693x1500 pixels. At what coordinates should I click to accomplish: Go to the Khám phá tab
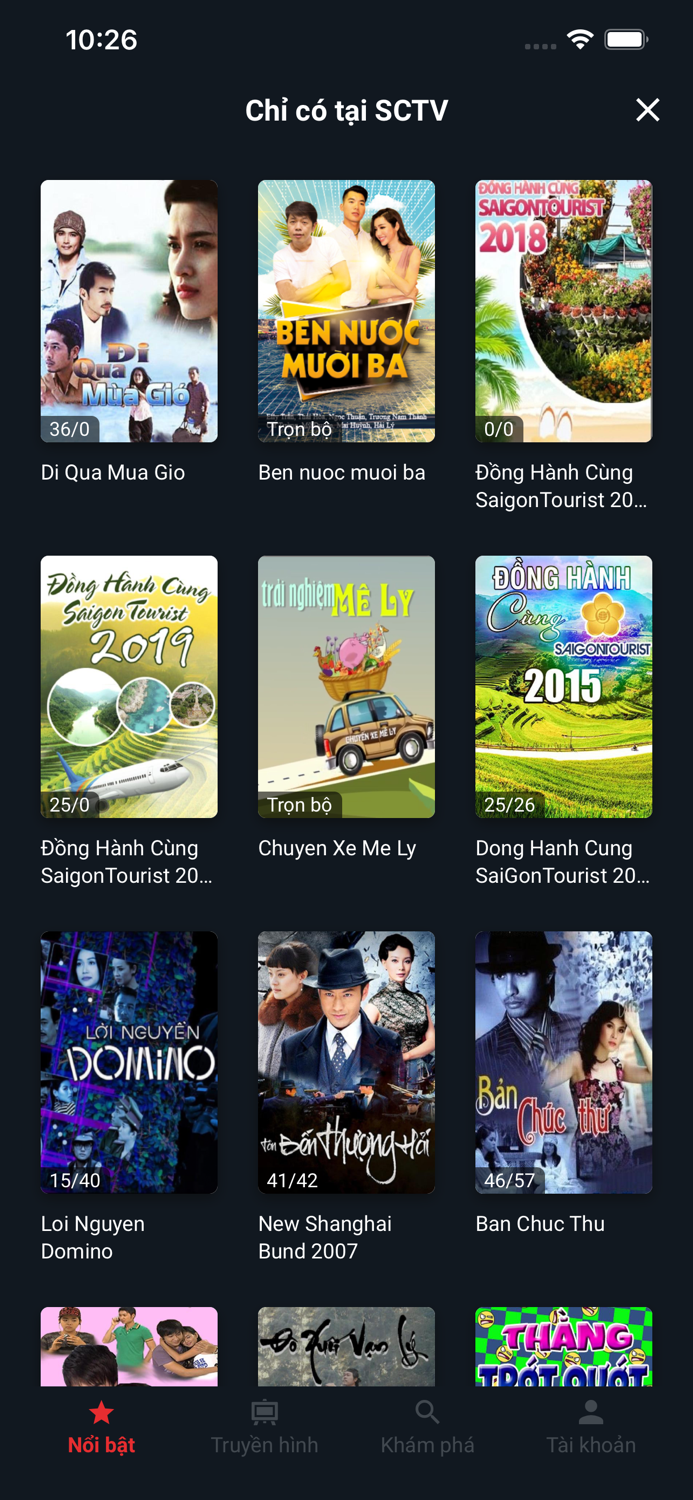pyautogui.click(x=427, y=1428)
